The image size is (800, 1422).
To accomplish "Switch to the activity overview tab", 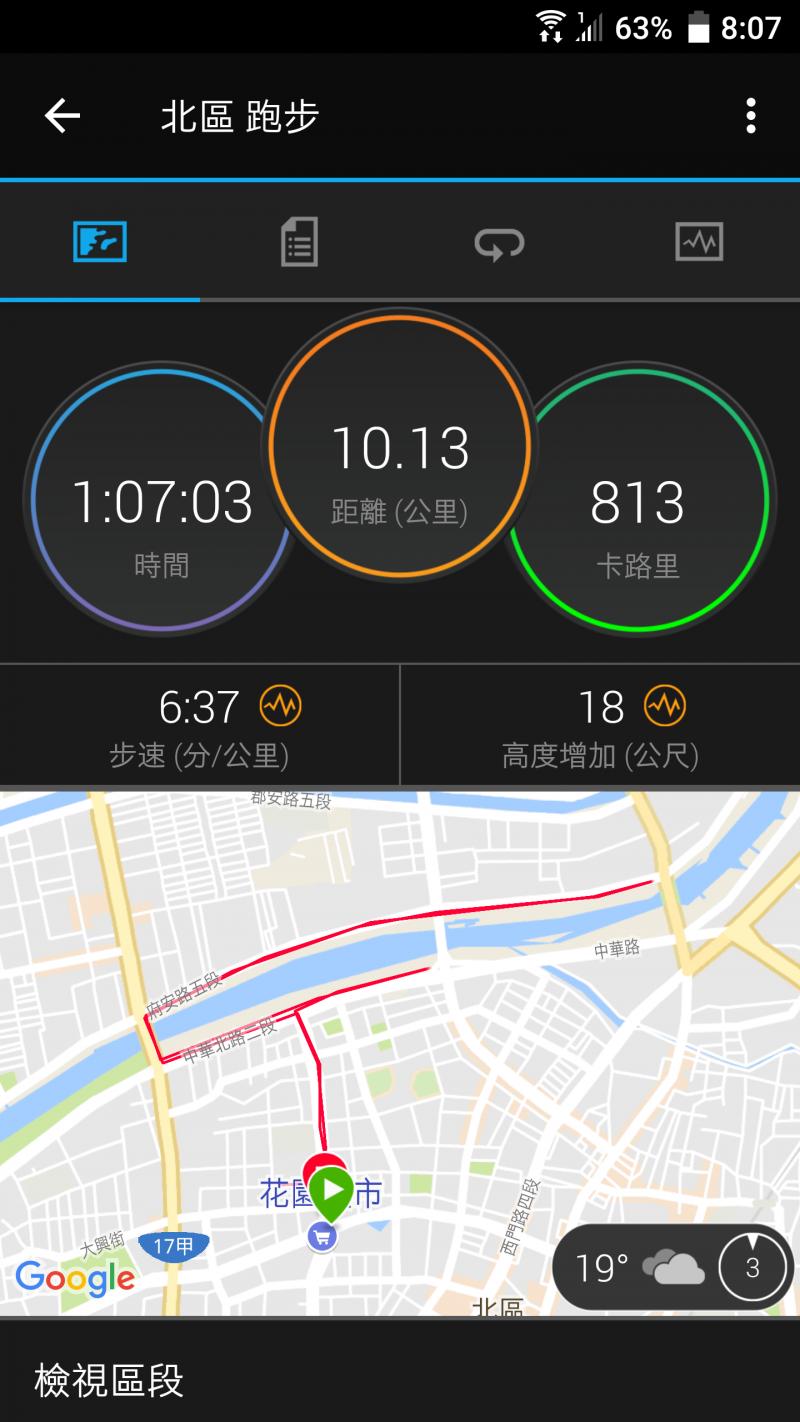I will (100, 242).
